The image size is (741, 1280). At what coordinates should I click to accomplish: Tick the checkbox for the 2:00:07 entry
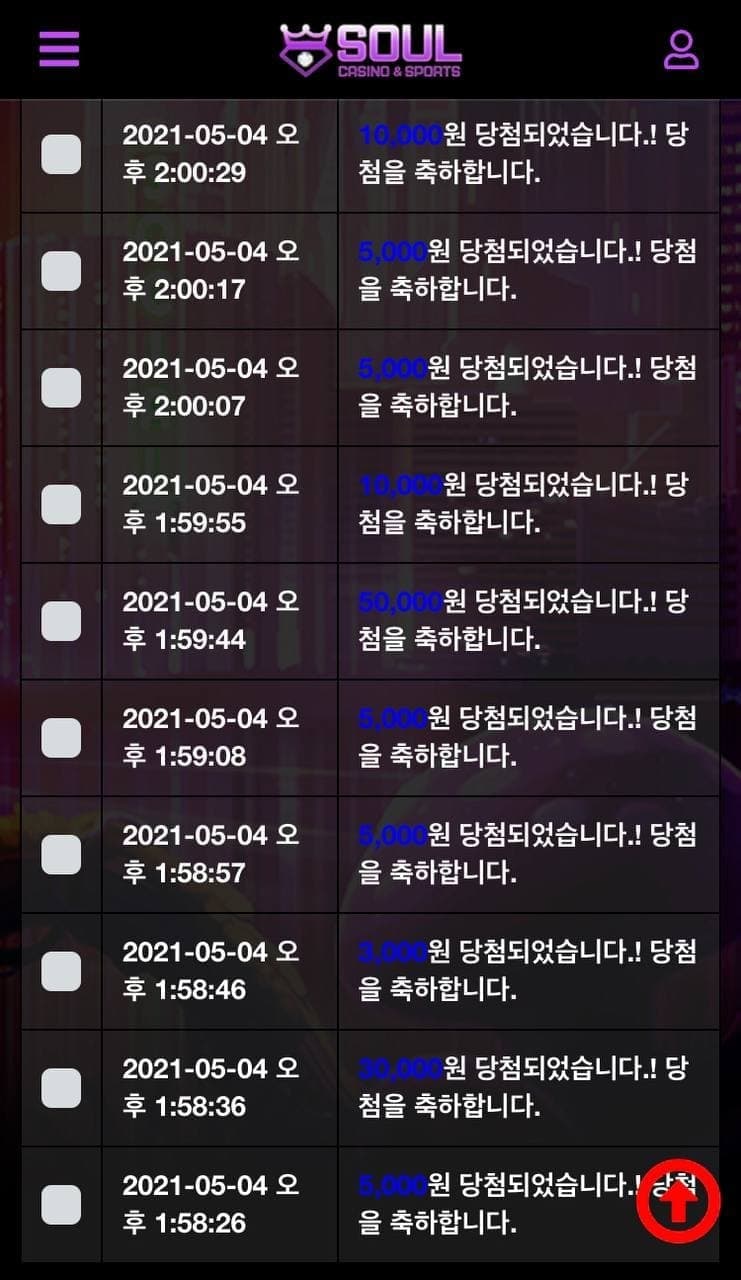(x=61, y=388)
